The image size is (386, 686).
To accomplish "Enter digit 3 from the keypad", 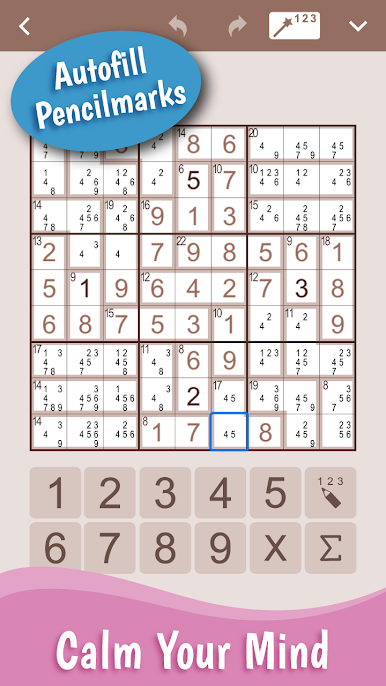I will click(x=165, y=493).
